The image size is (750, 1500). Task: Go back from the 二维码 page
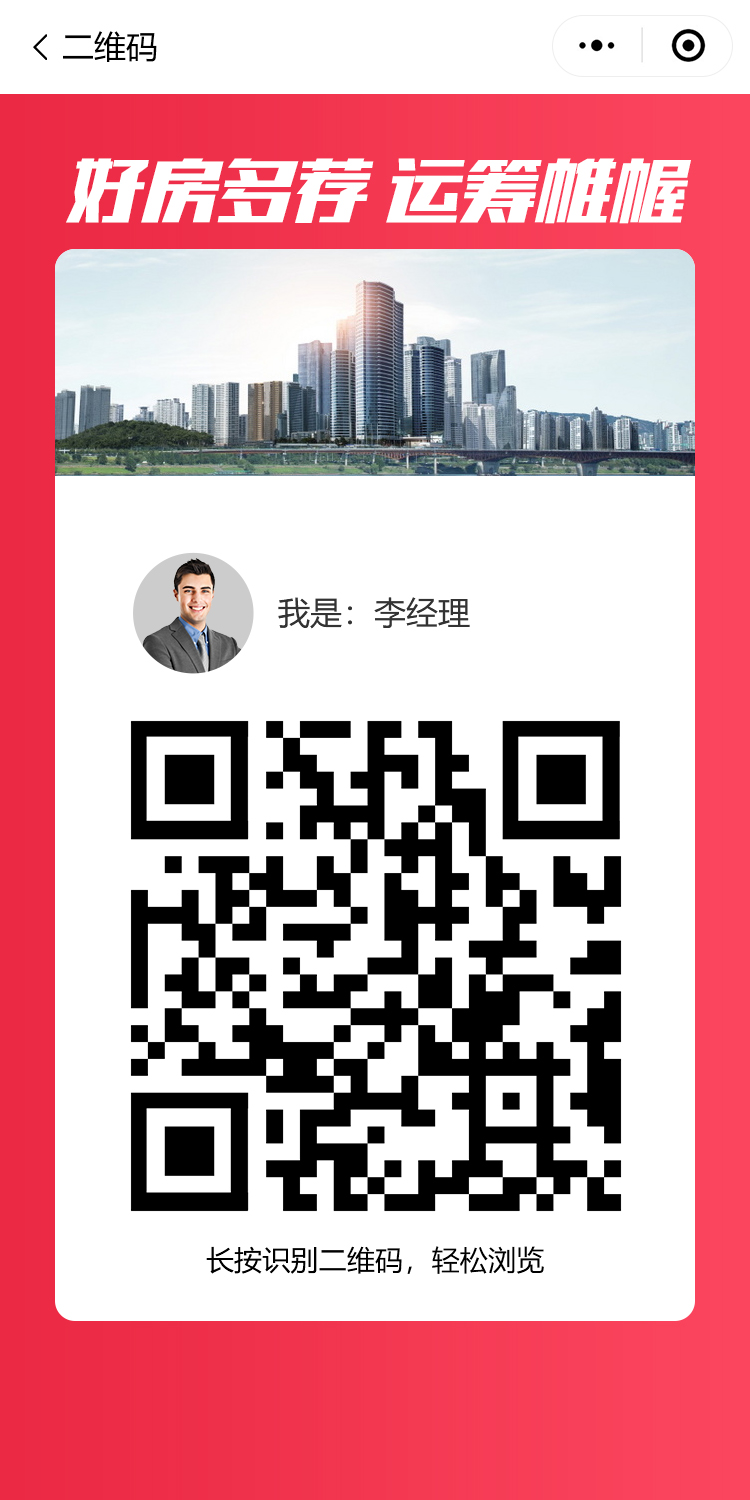[x=40, y=47]
